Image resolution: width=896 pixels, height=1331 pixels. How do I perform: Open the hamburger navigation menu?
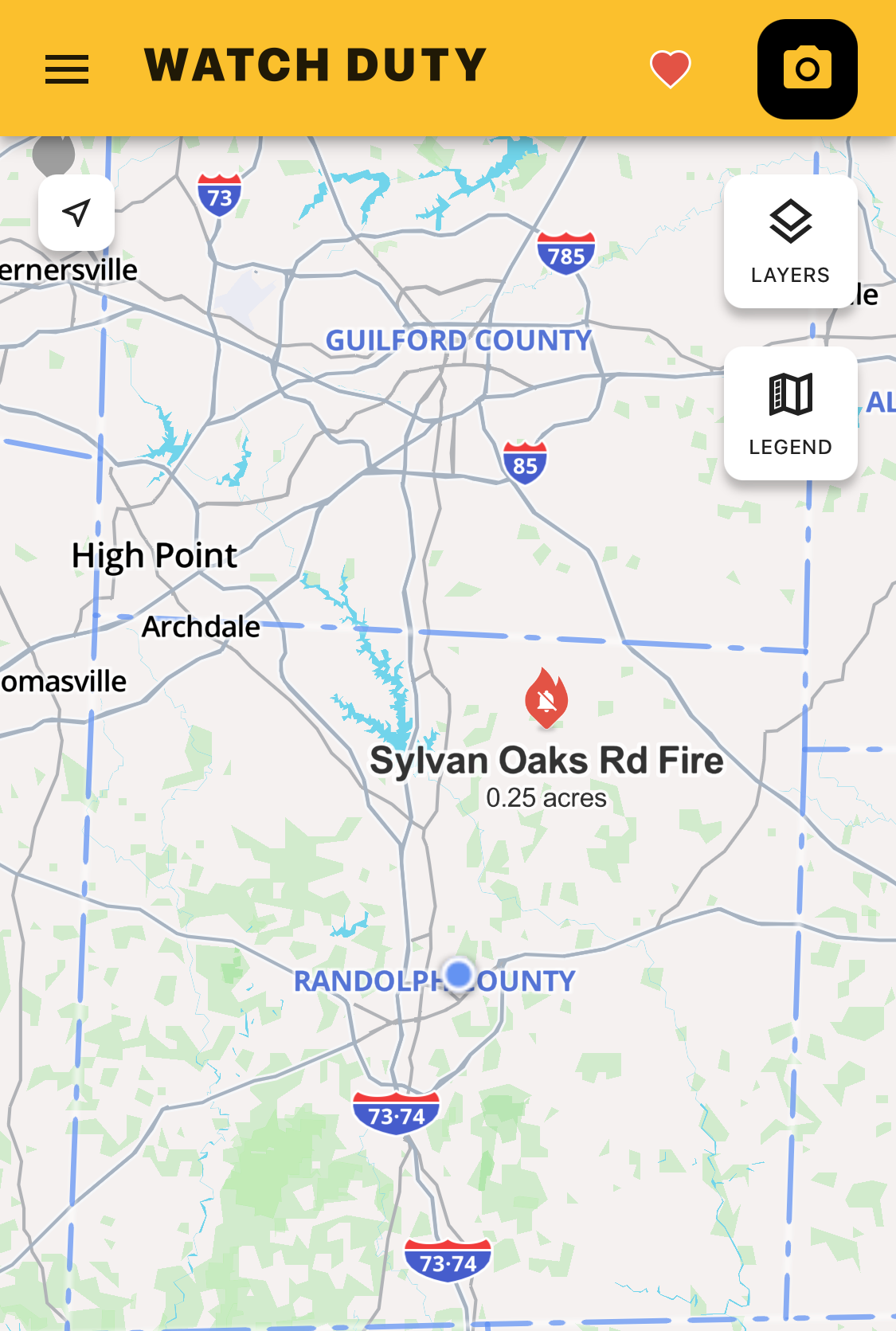[68, 69]
